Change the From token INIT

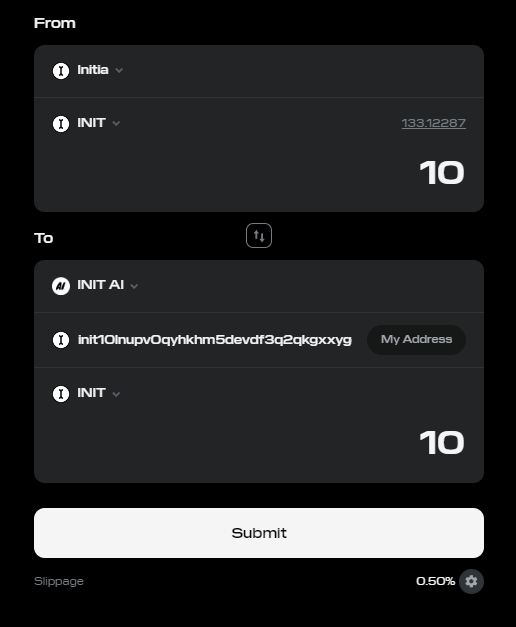[86, 123]
